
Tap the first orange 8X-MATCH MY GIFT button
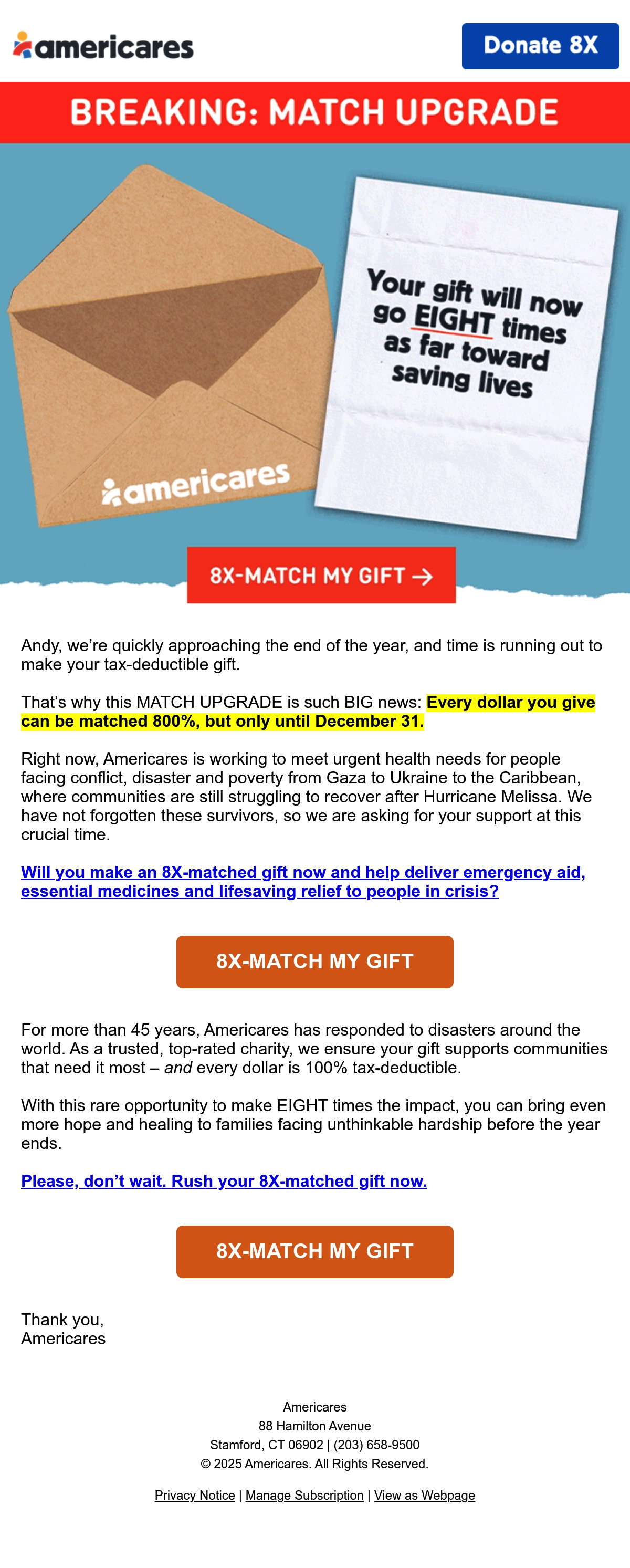314,961
